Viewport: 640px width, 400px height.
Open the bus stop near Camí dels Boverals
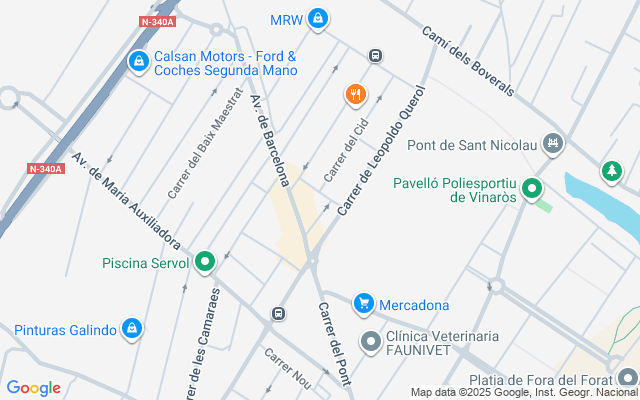pyautogui.click(x=375, y=55)
